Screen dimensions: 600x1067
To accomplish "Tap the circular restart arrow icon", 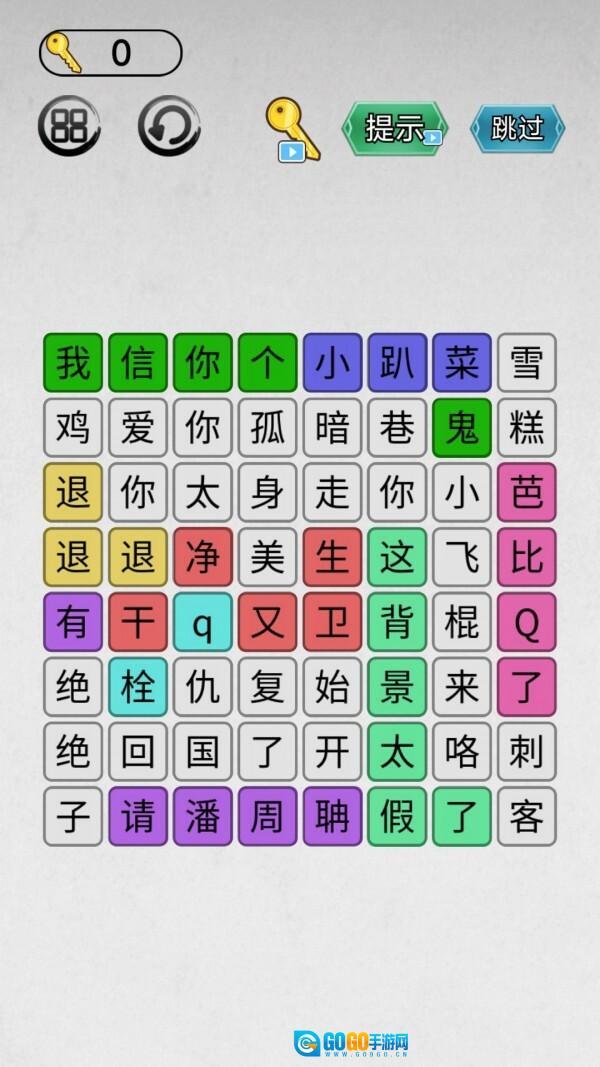I will [x=168, y=126].
